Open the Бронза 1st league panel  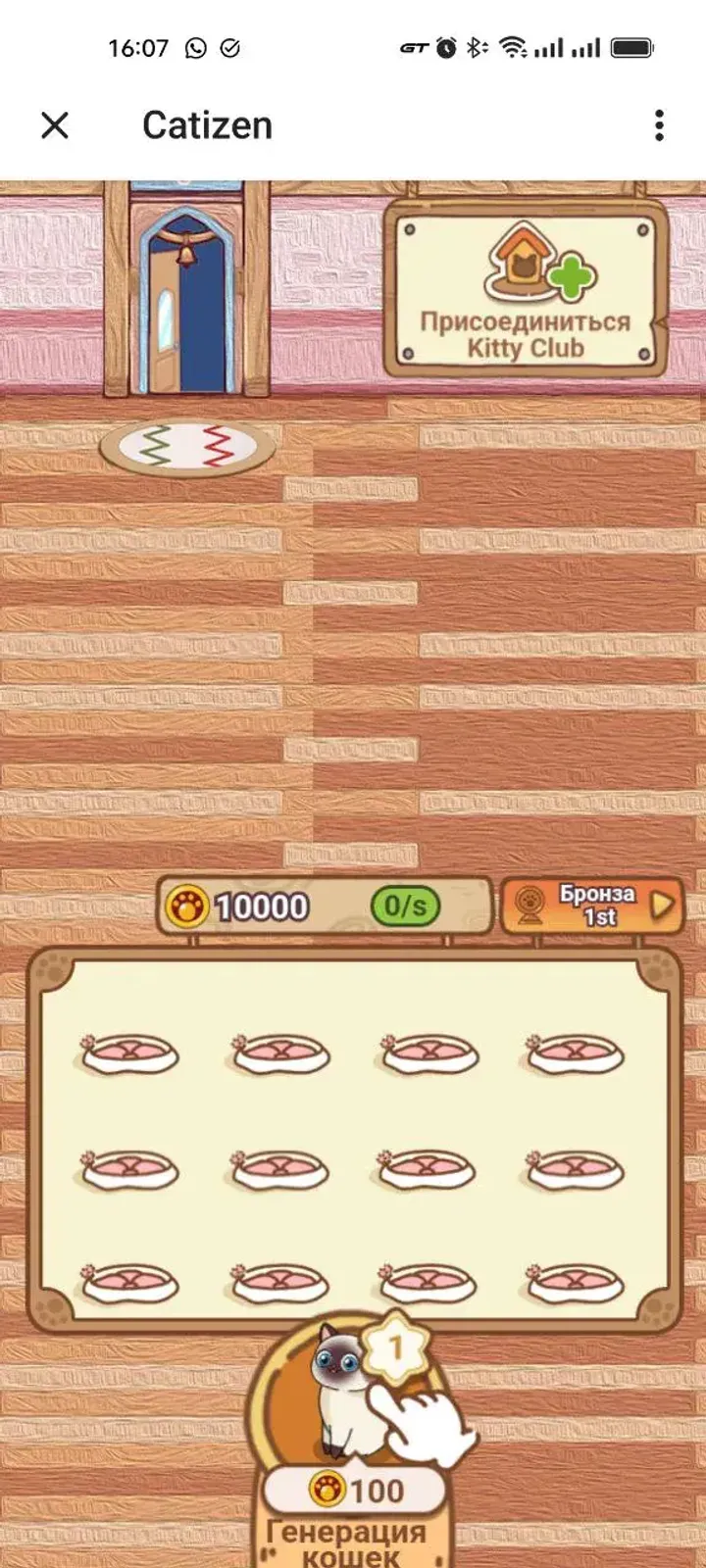point(592,906)
